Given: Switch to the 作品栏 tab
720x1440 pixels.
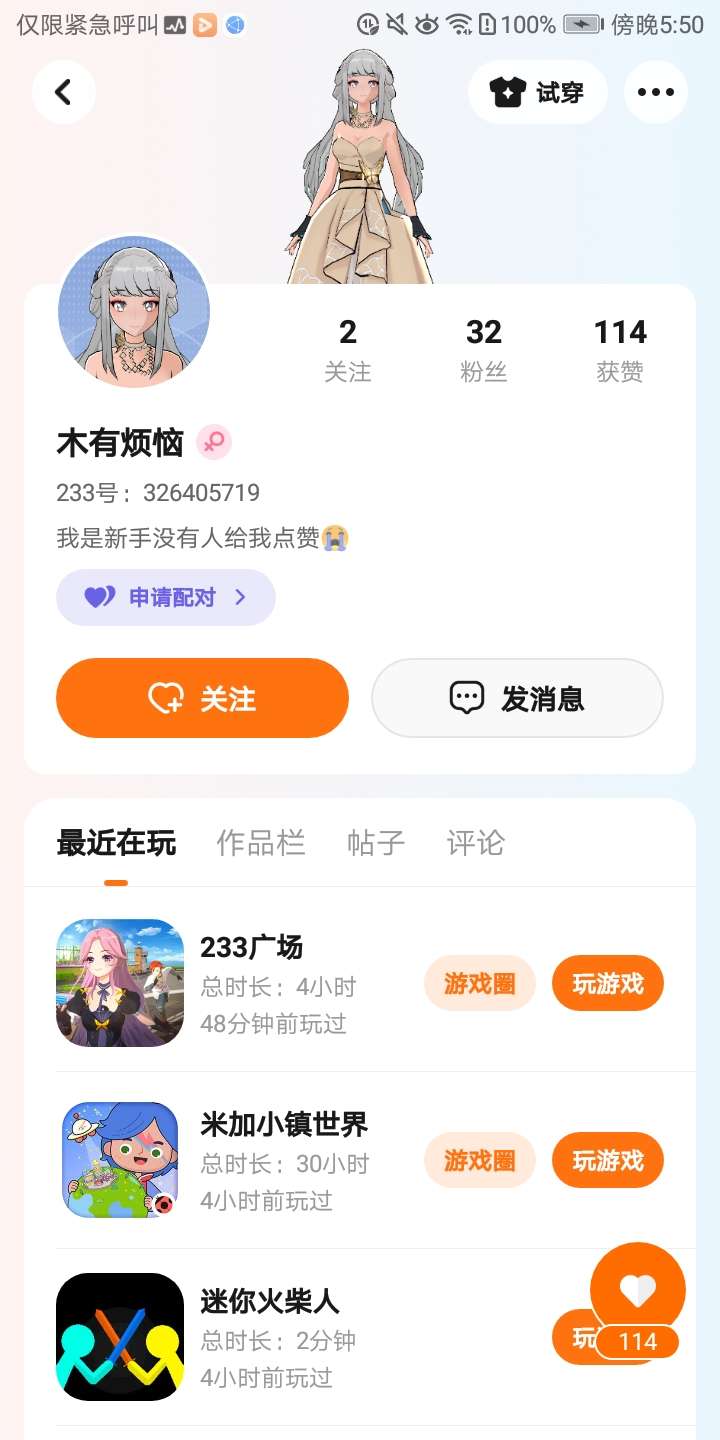Looking at the screenshot, I should (261, 843).
